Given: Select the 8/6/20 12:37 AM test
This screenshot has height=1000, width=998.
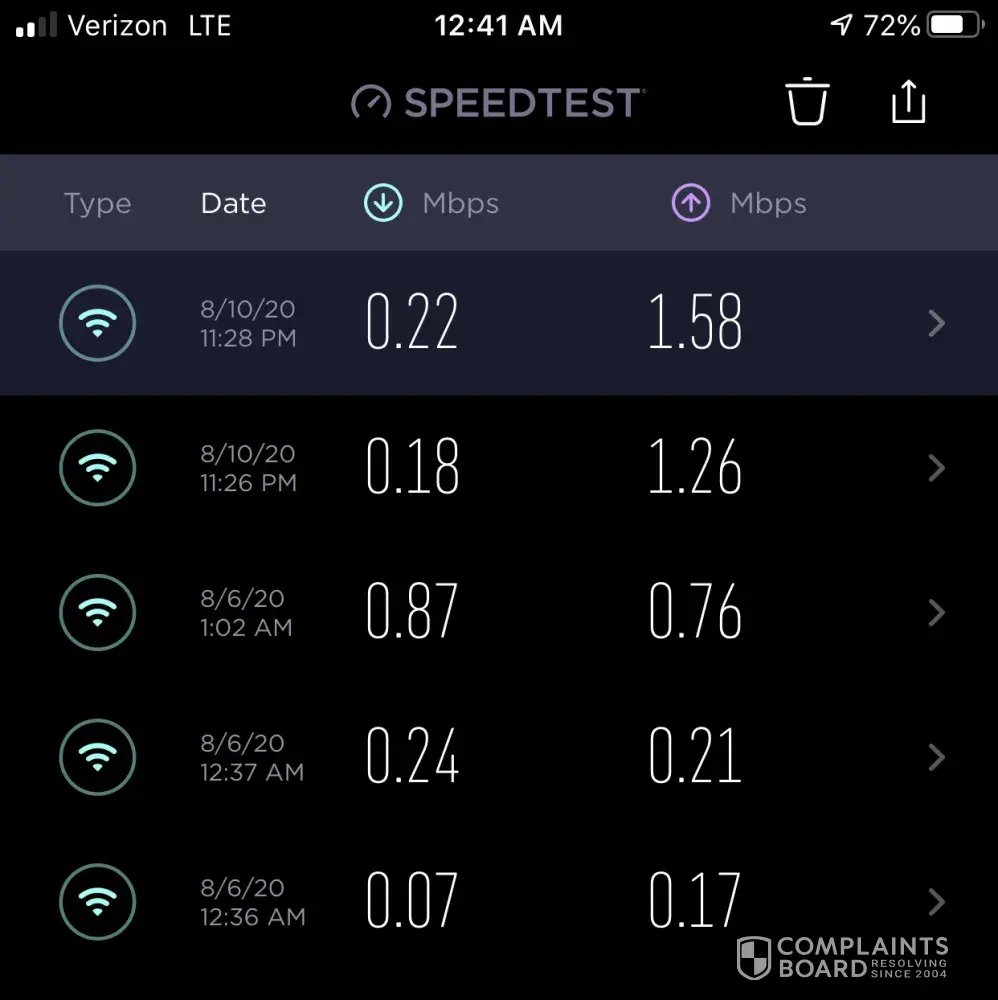Looking at the screenshot, I should point(498,757).
